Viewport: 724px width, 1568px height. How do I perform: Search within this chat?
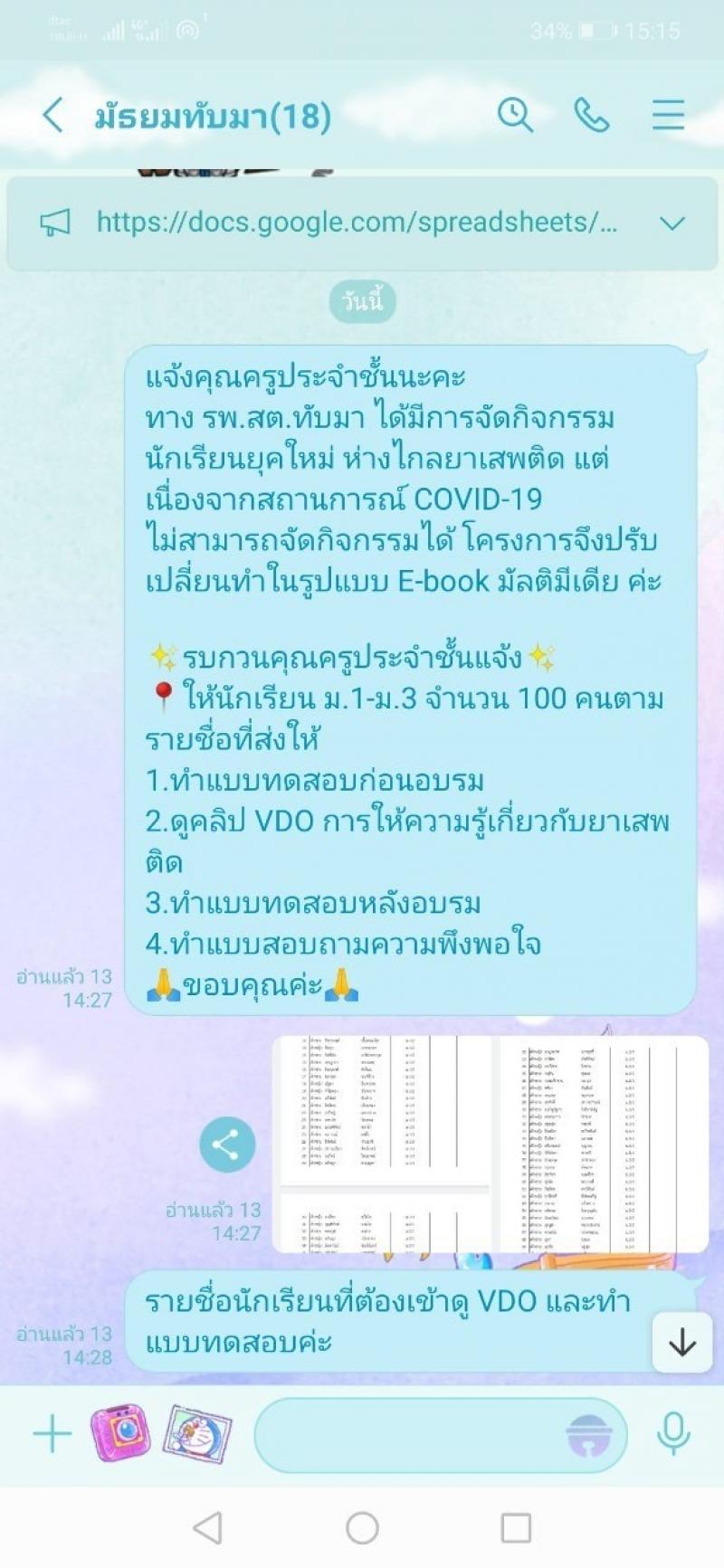(515, 115)
